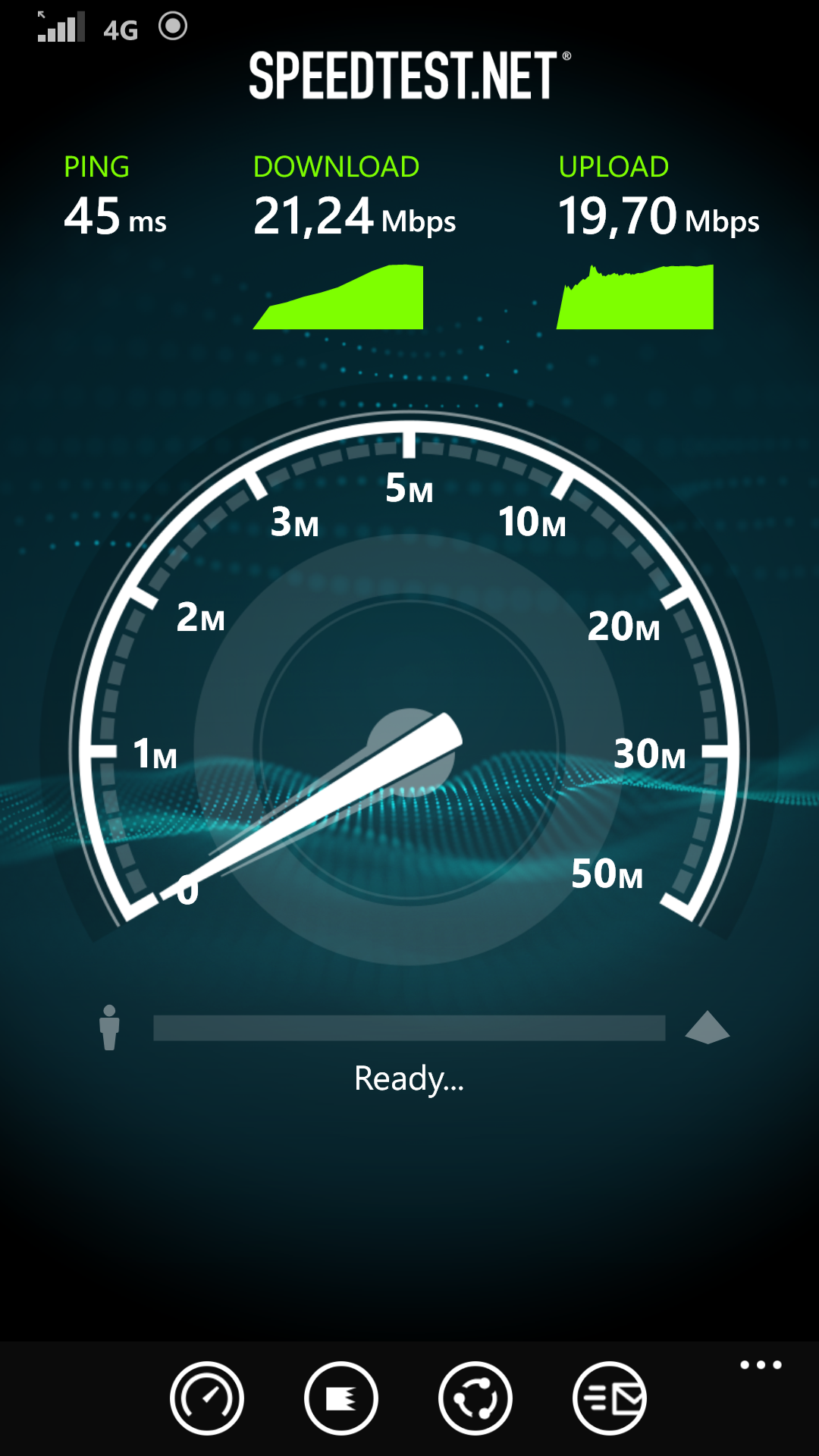Open the news and mail icon
819x1456 pixels.
tap(610, 1398)
